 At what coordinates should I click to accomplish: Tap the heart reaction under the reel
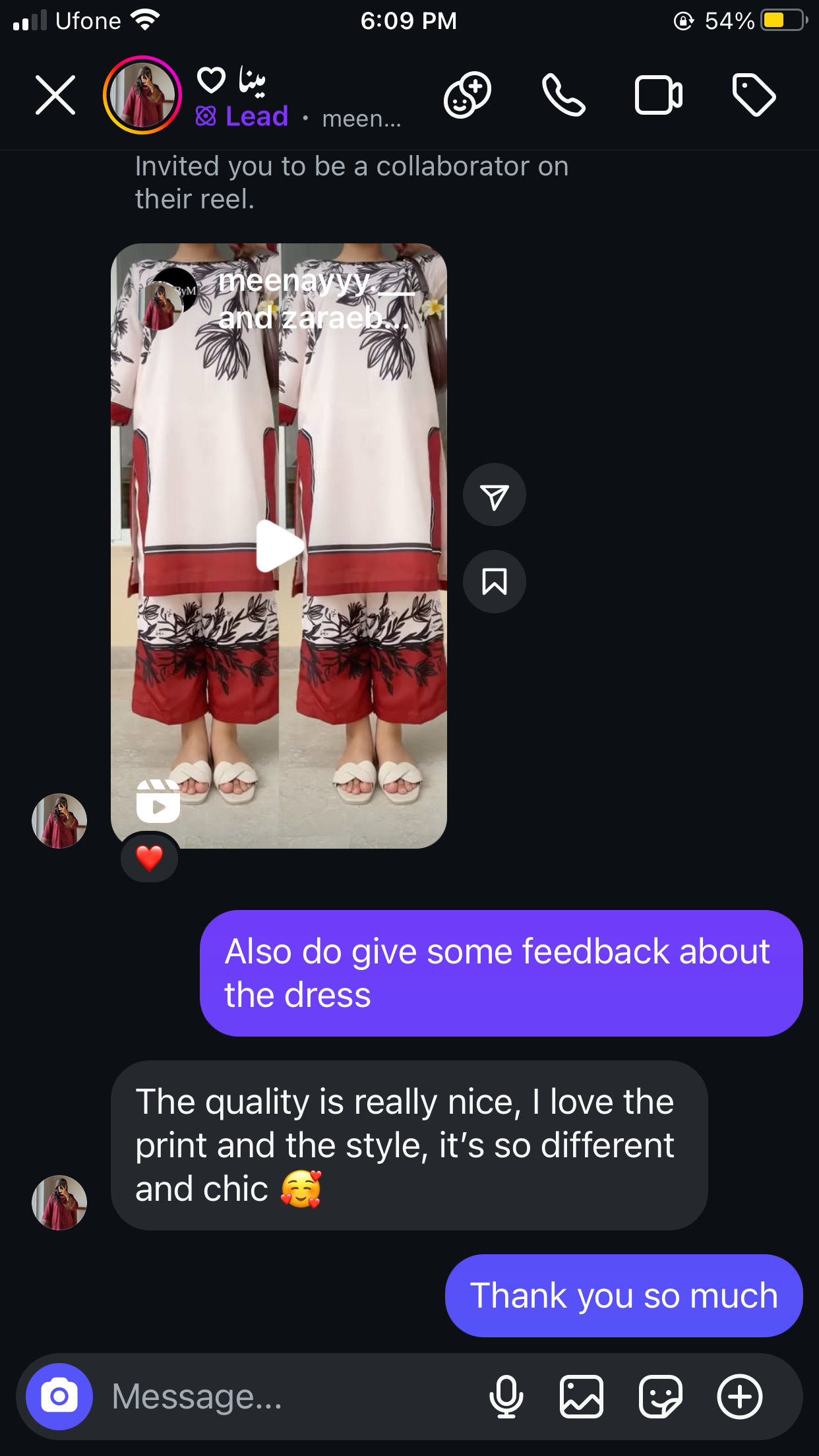pyautogui.click(x=150, y=858)
